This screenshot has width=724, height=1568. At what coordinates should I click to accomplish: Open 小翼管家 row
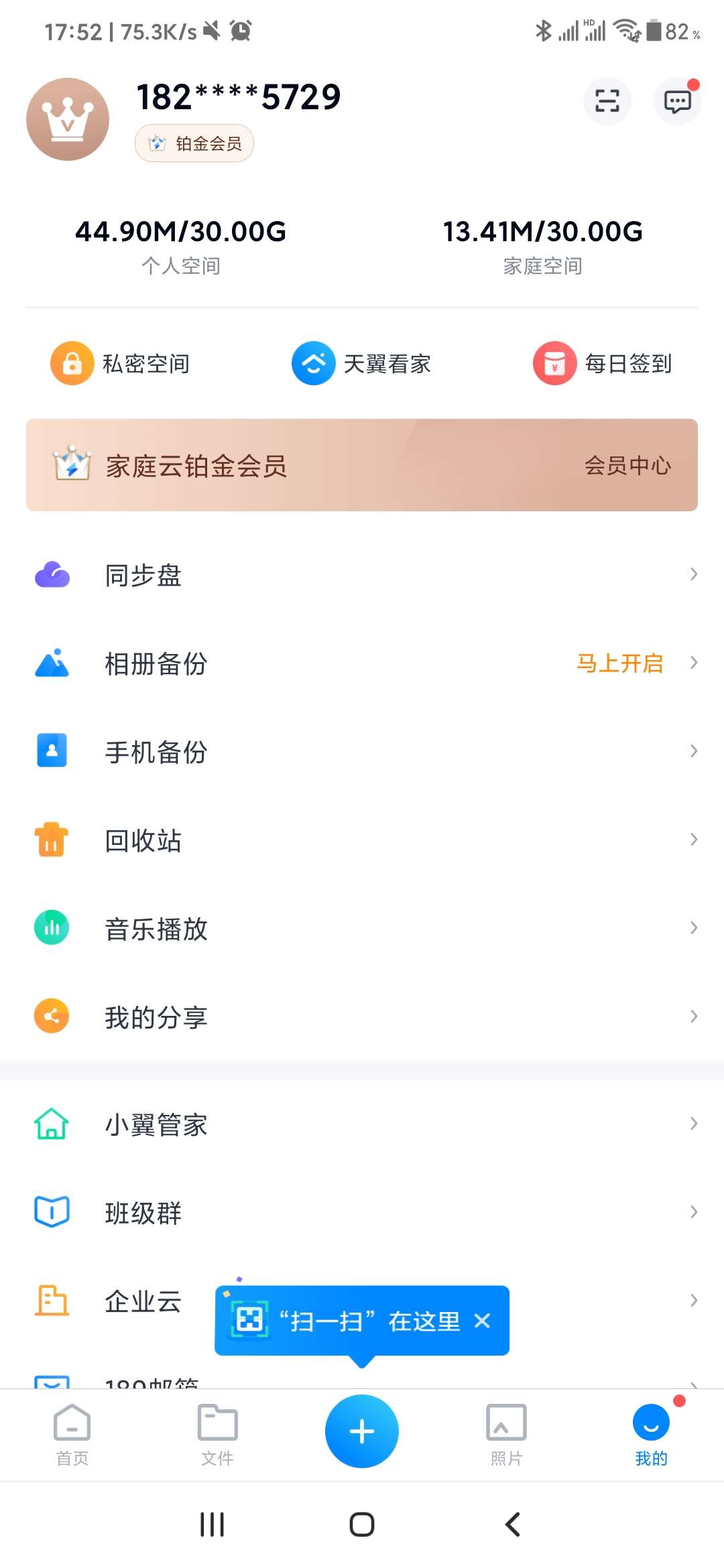pos(362,1124)
